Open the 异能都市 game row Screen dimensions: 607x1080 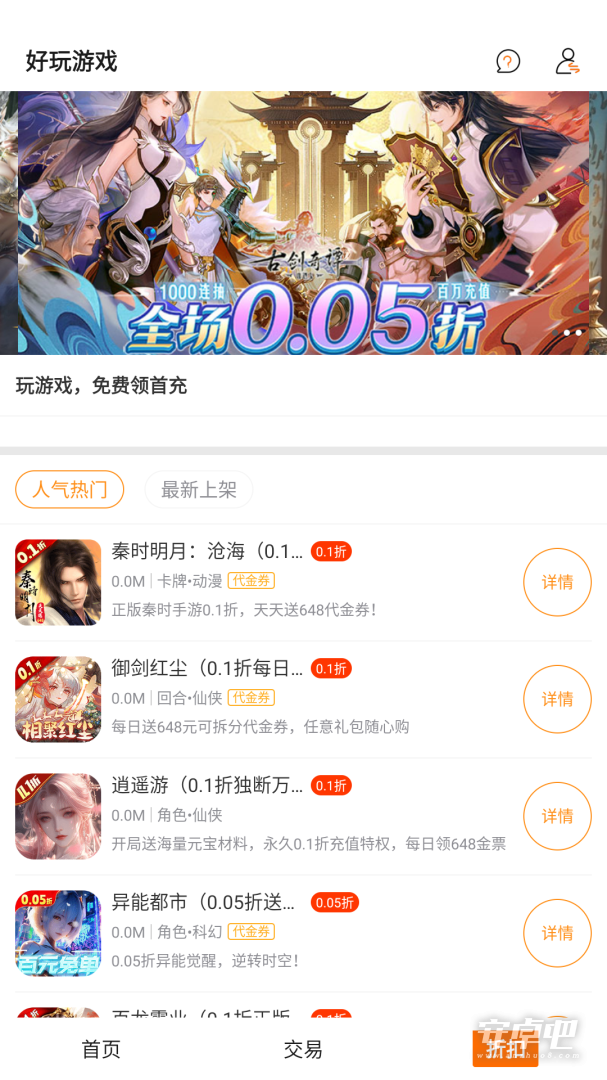coord(303,934)
